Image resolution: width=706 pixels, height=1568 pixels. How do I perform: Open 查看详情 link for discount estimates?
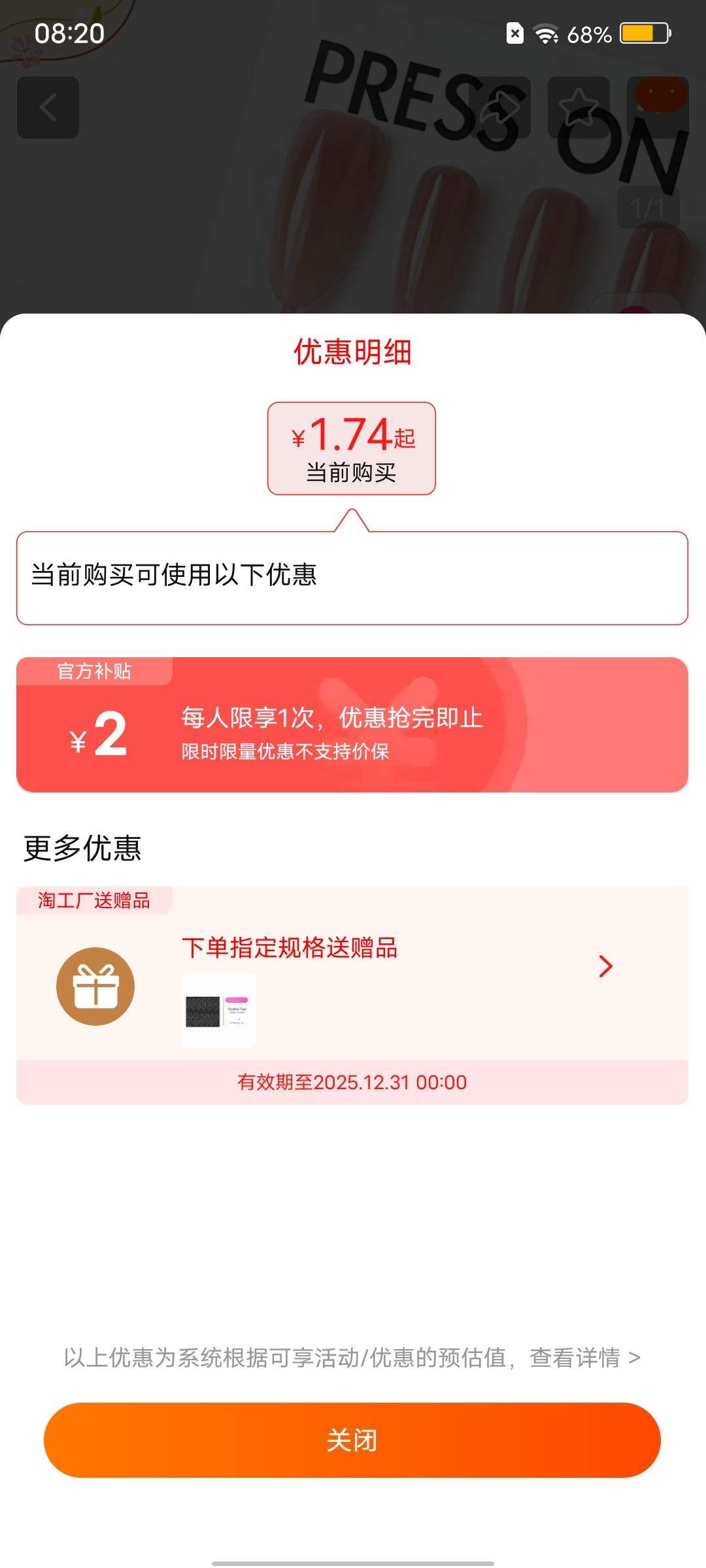(584, 1358)
